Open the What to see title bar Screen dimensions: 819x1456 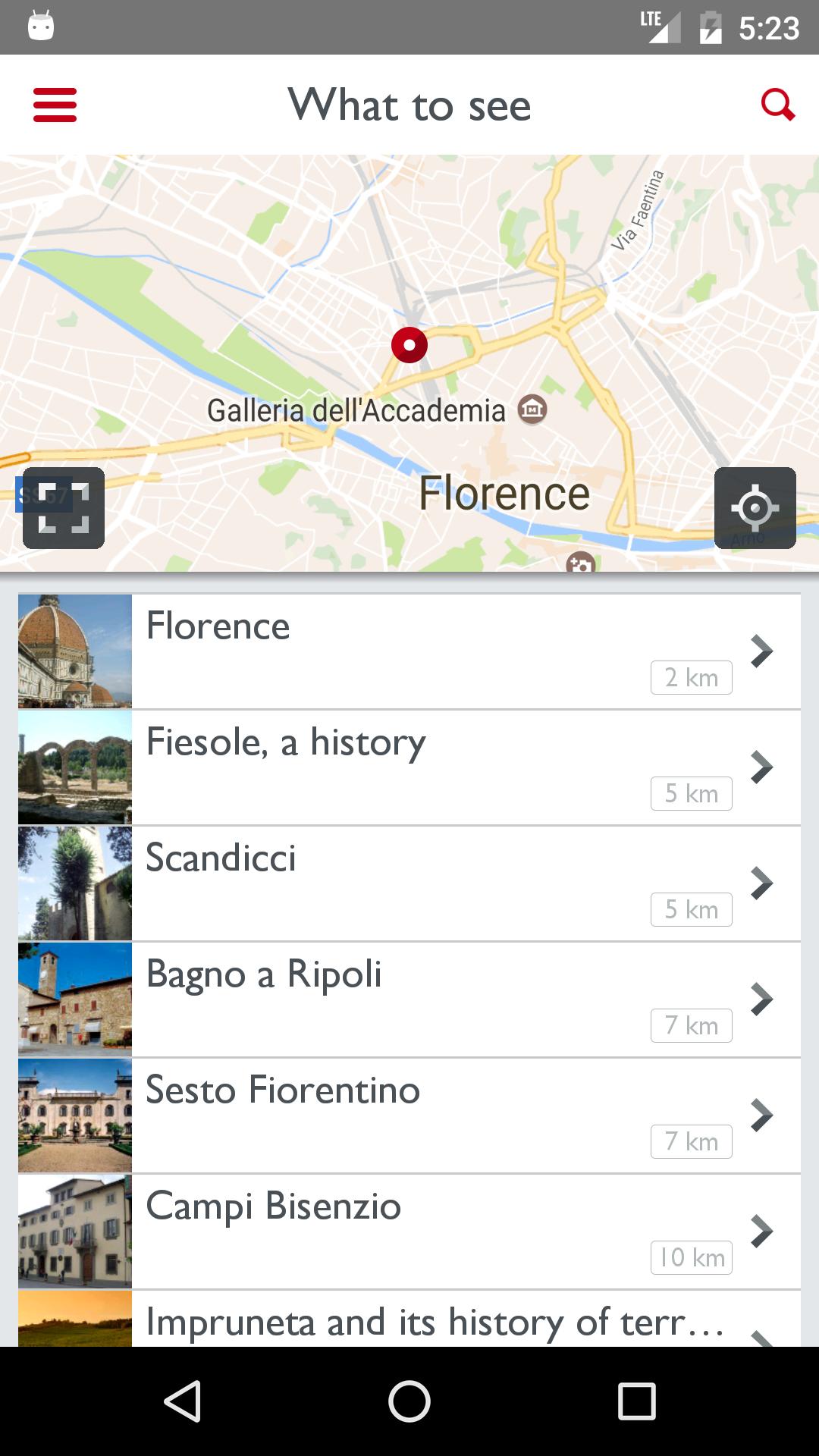click(x=409, y=105)
